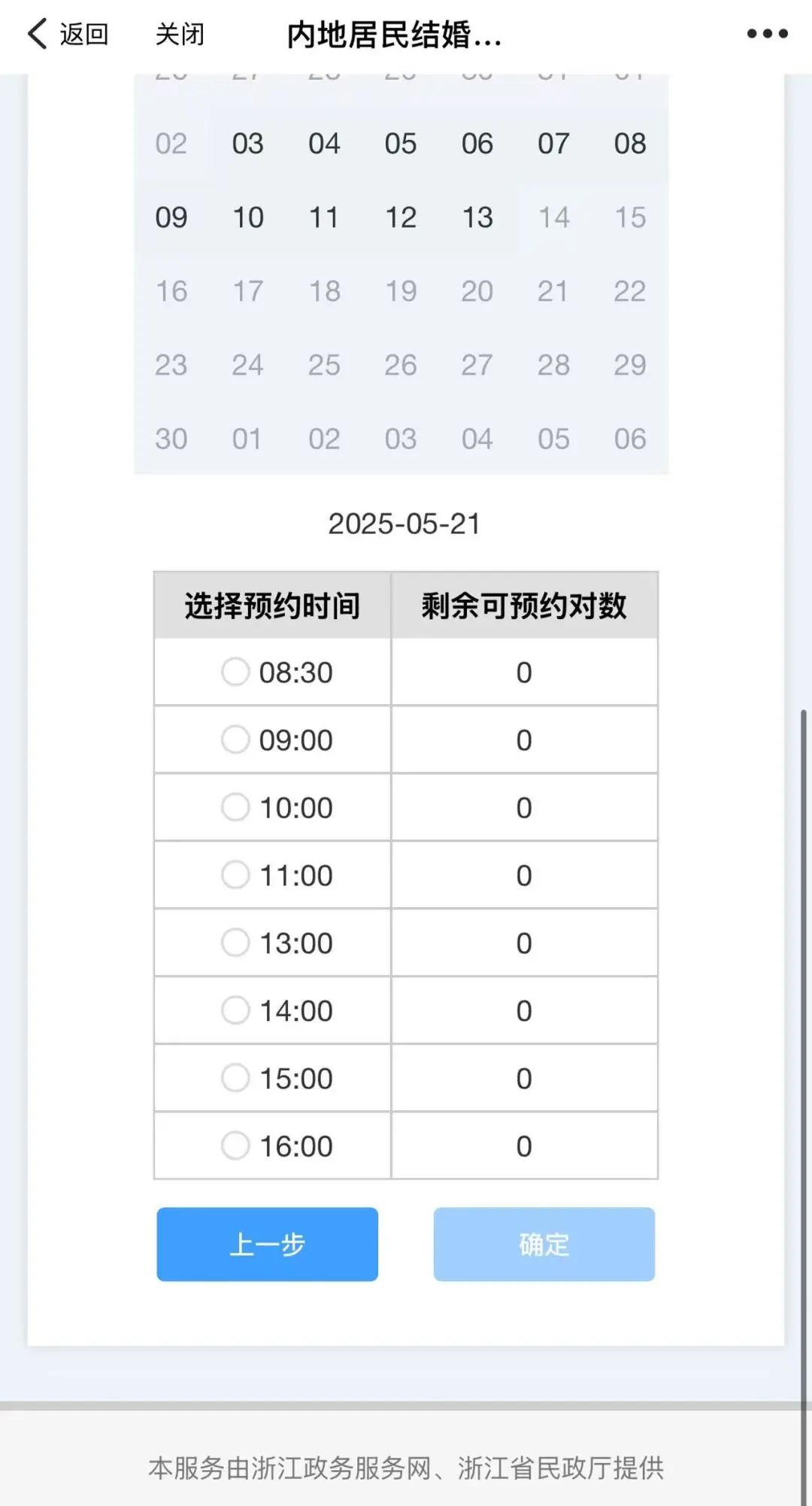
Task: Confirm the booking with 确定
Action: point(544,1244)
